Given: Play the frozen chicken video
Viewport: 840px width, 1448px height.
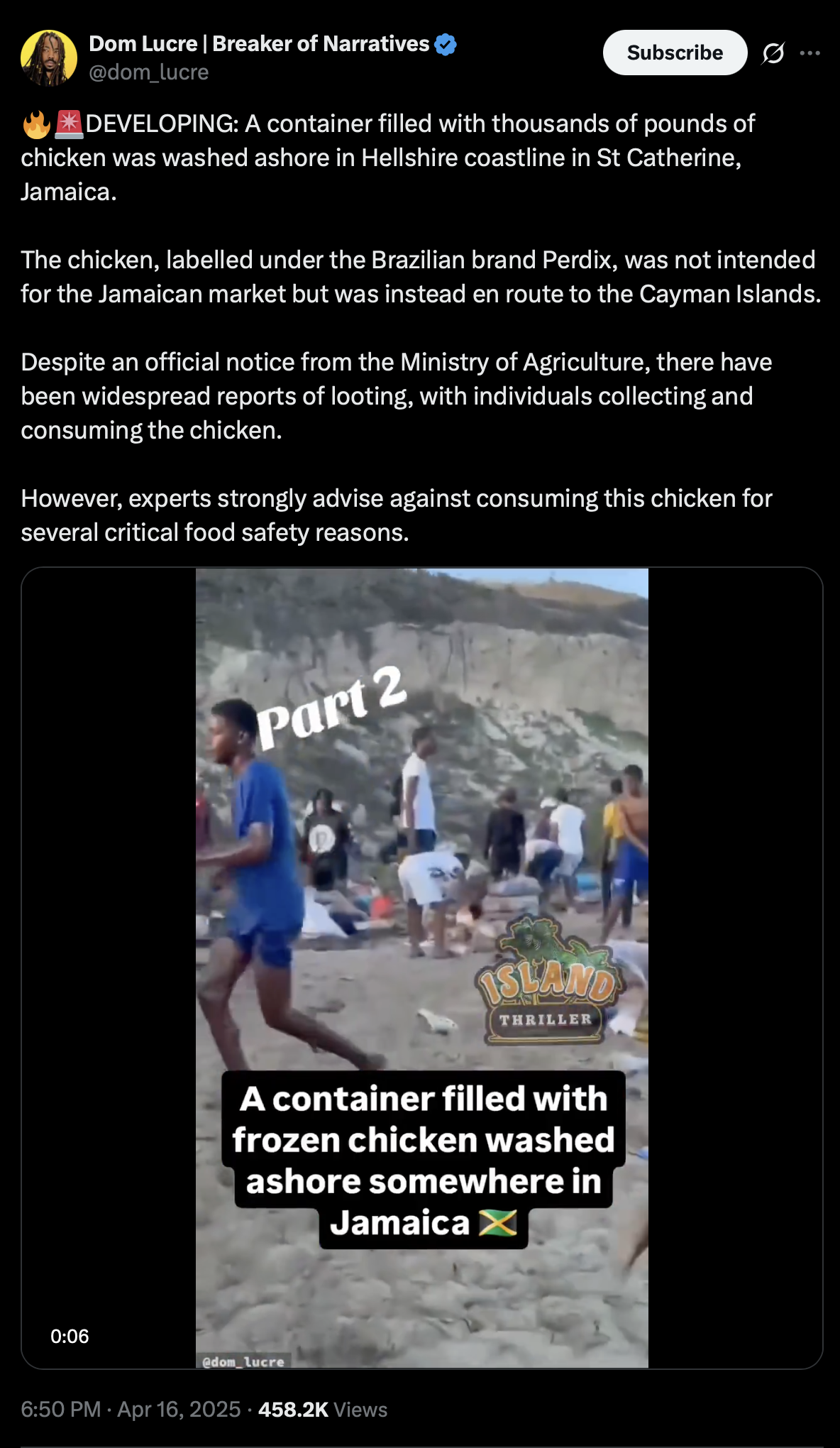Looking at the screenshot, I should click(422, 967).
